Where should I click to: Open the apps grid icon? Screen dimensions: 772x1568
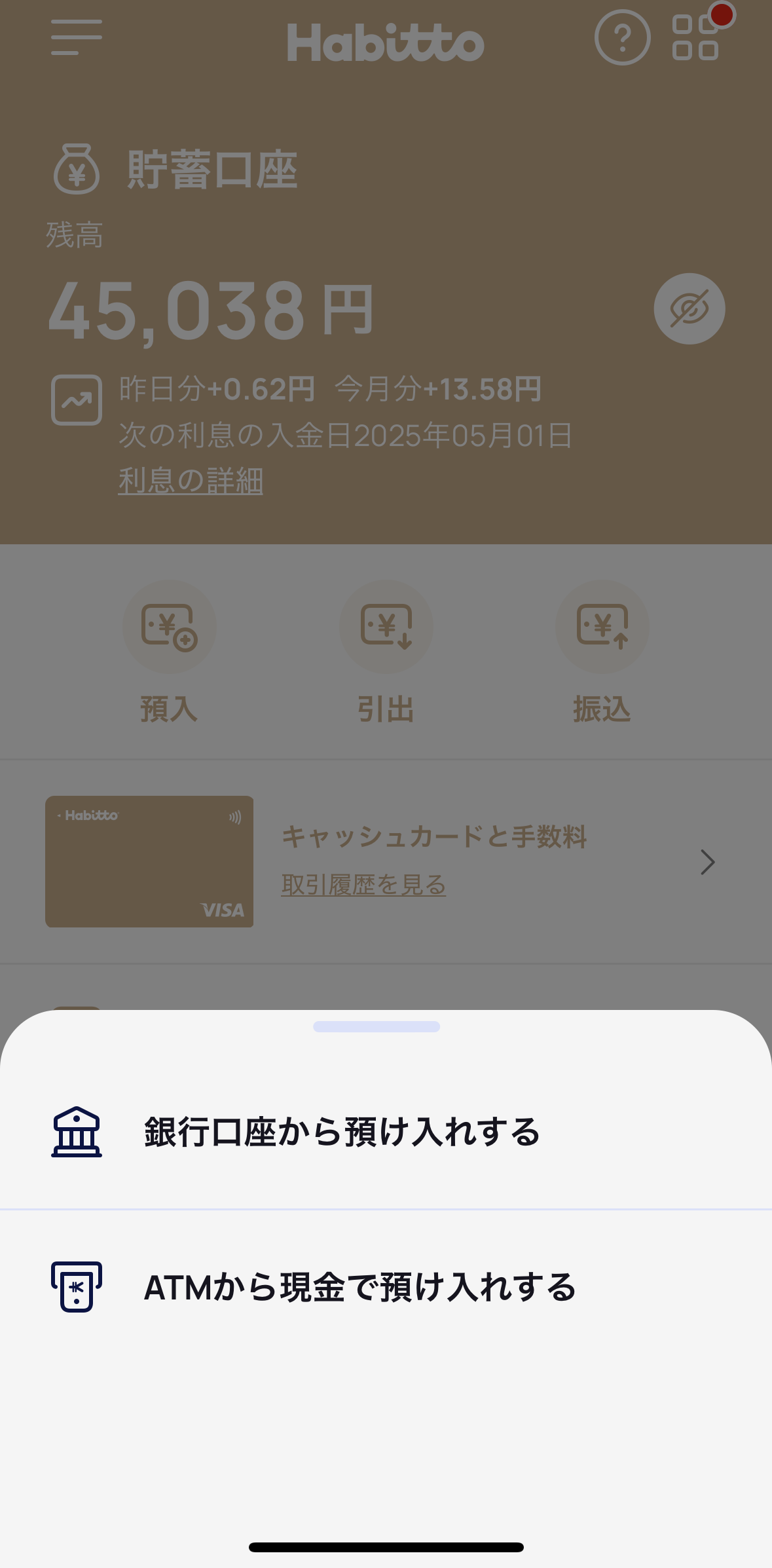pyautogui.click(x=696, y=37)
